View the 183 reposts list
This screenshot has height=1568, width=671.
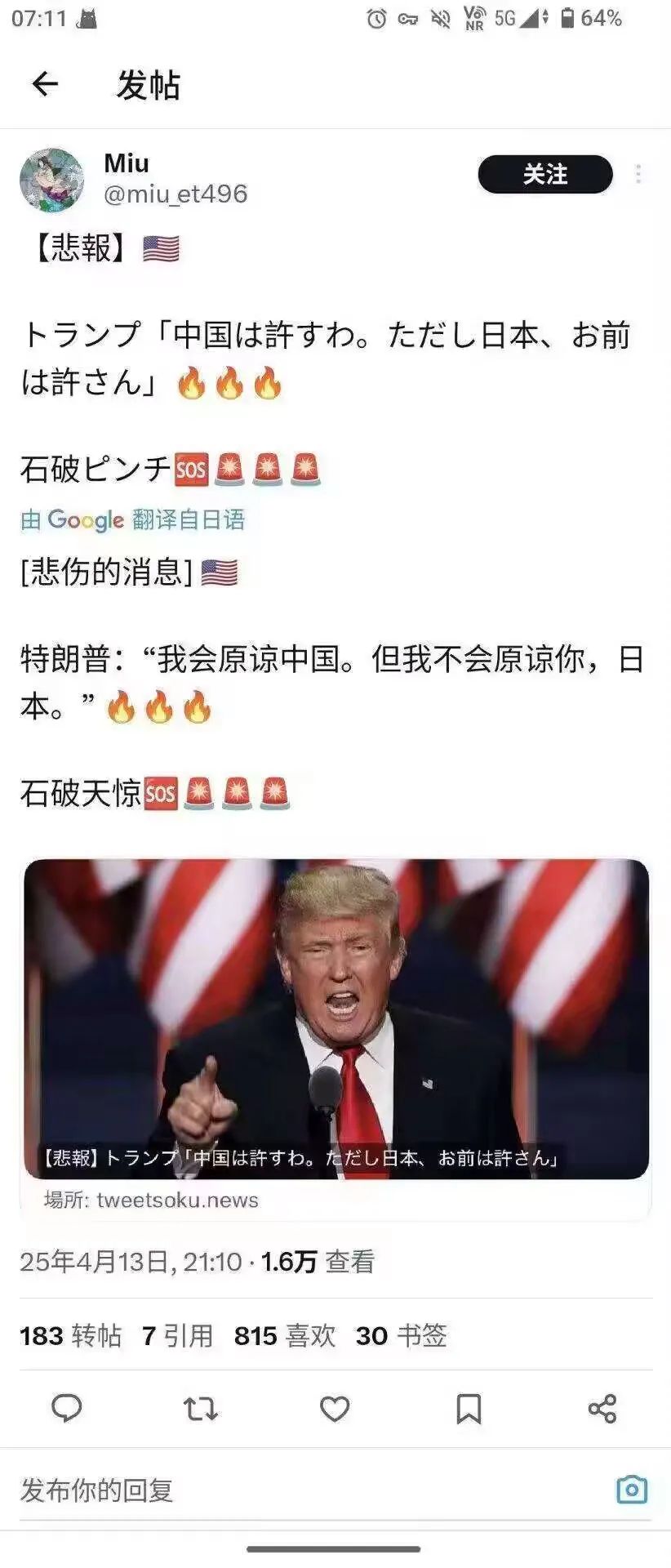tap(71, 1336)
